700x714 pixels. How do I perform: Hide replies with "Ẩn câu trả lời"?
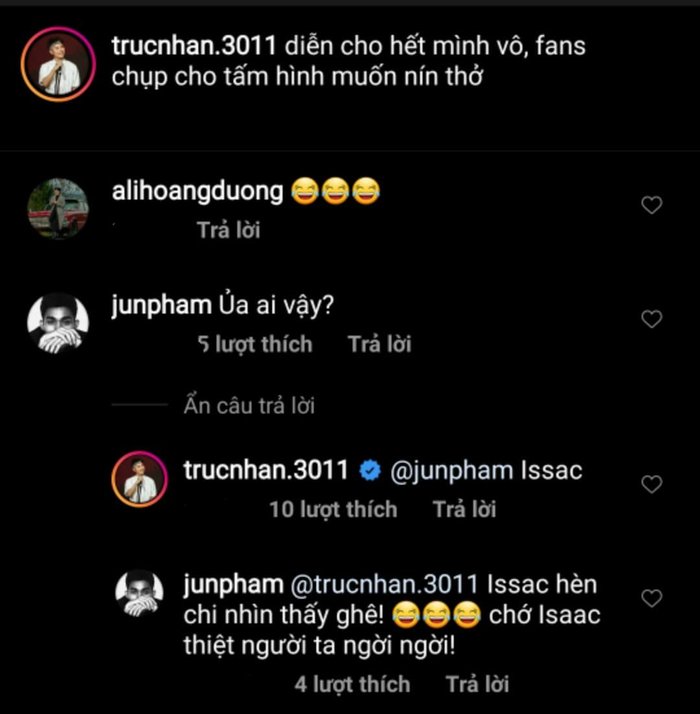point(249,406)
